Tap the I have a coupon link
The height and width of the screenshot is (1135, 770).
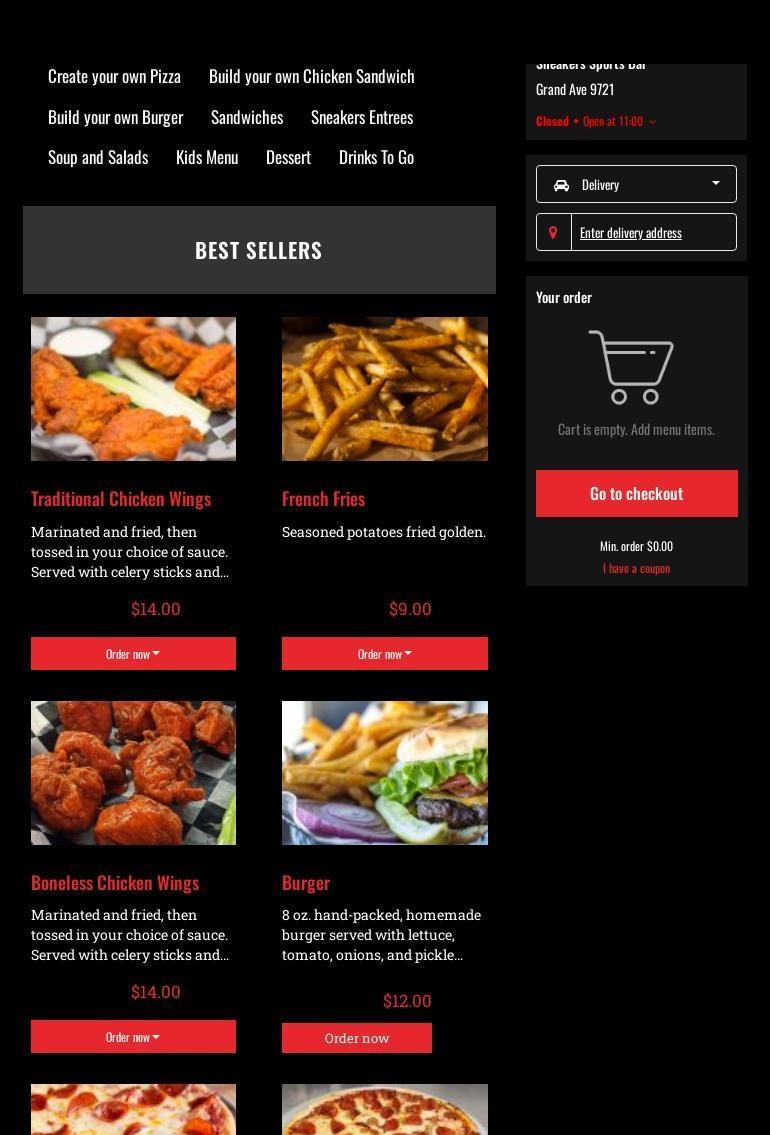point(636,568)
